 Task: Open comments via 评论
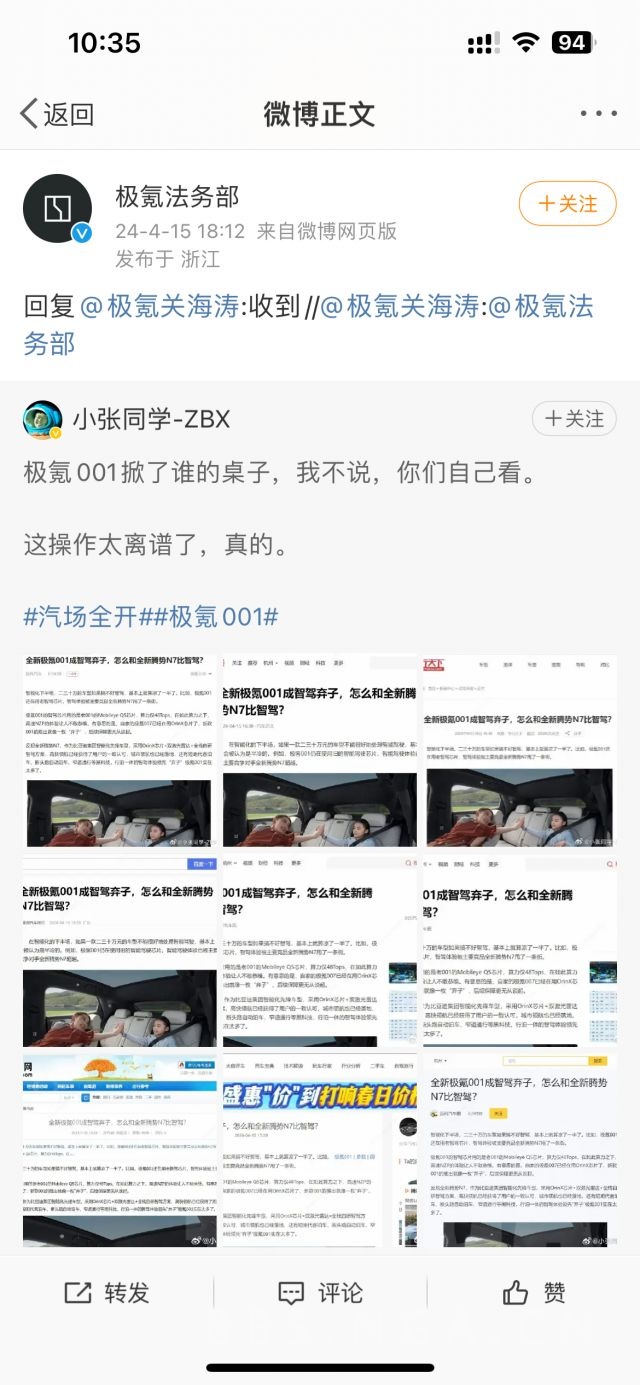coord(320,1293)
